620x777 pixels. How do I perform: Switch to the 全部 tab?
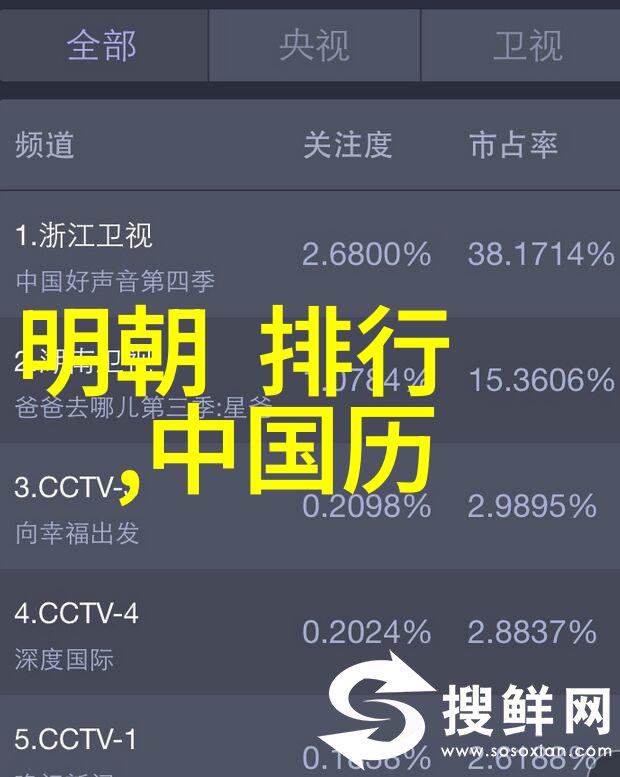(103, 46)
